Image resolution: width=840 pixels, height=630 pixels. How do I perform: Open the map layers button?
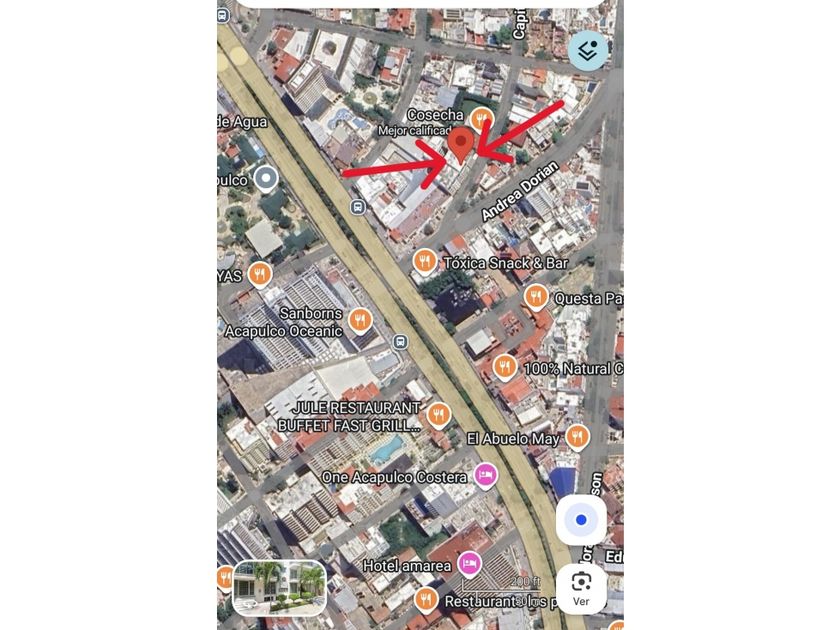[587, 50]
